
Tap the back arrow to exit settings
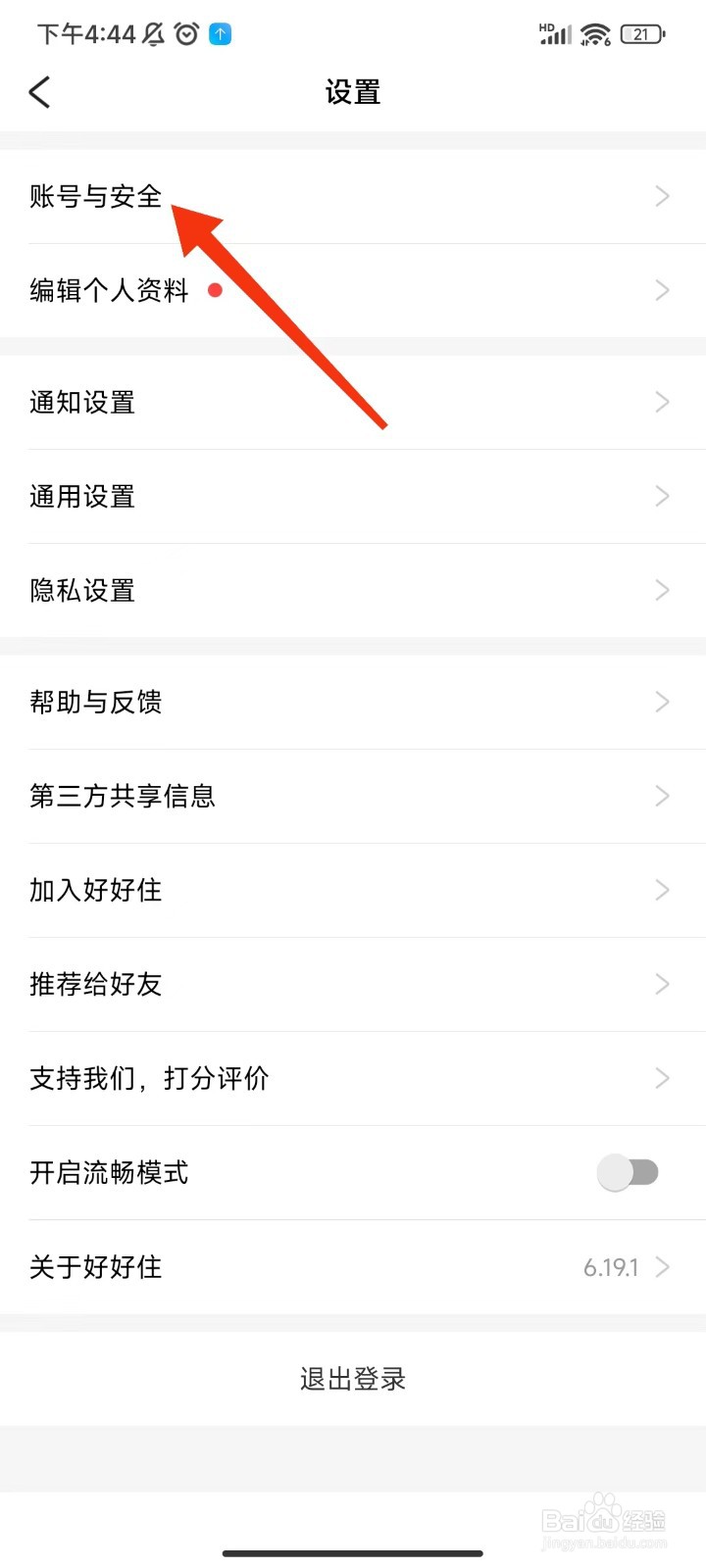click(39, 91)
